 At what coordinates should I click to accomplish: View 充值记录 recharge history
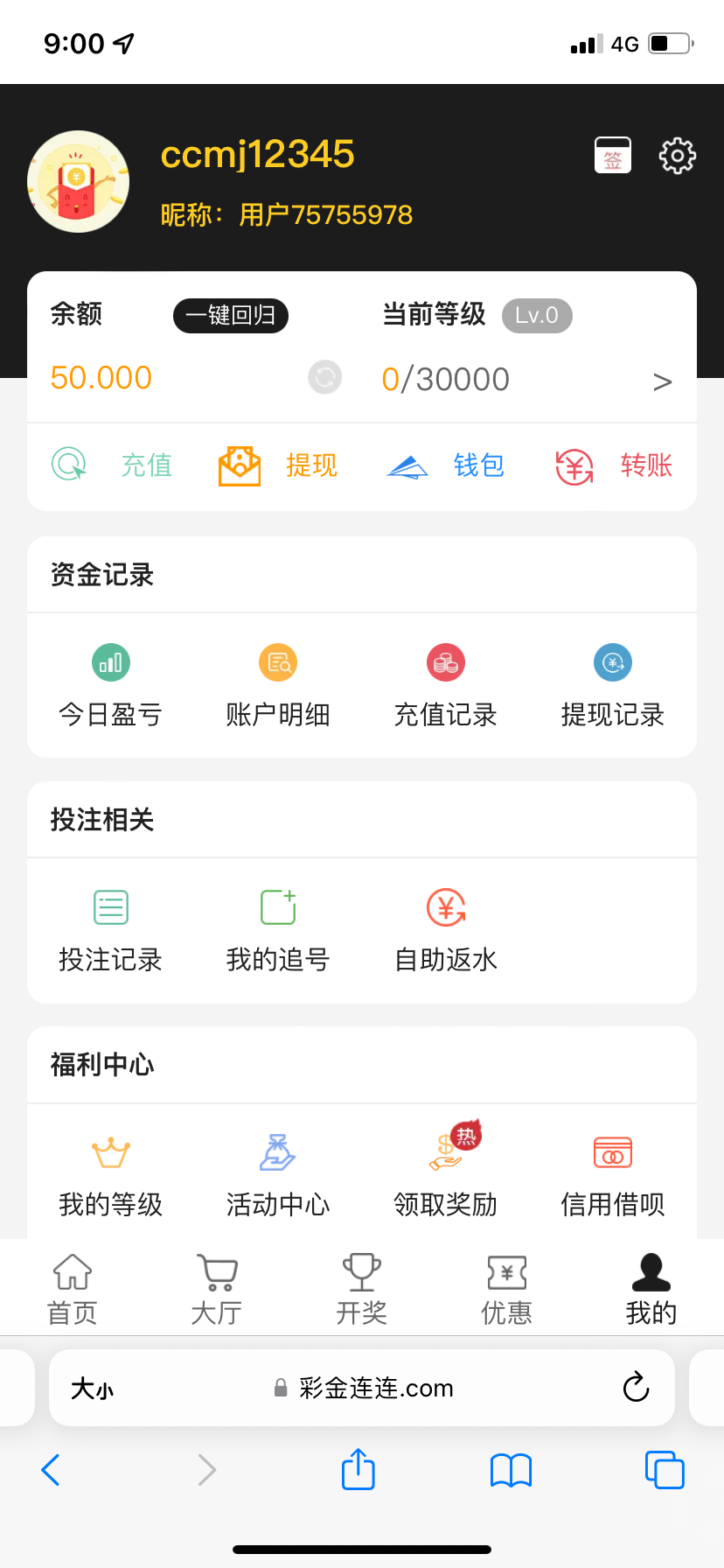(446, 687)
